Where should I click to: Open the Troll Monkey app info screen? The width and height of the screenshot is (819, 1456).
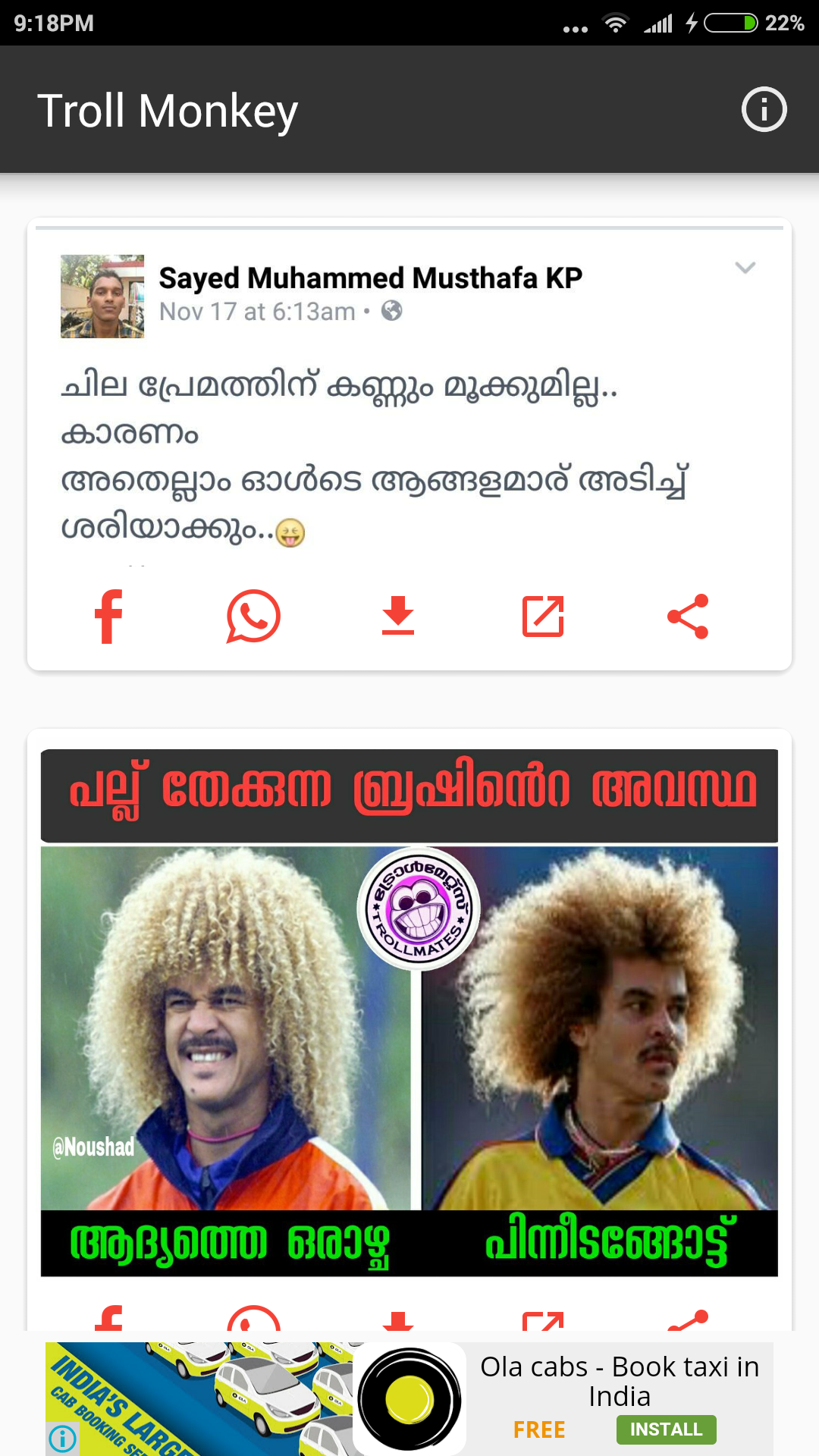point(764,109)
